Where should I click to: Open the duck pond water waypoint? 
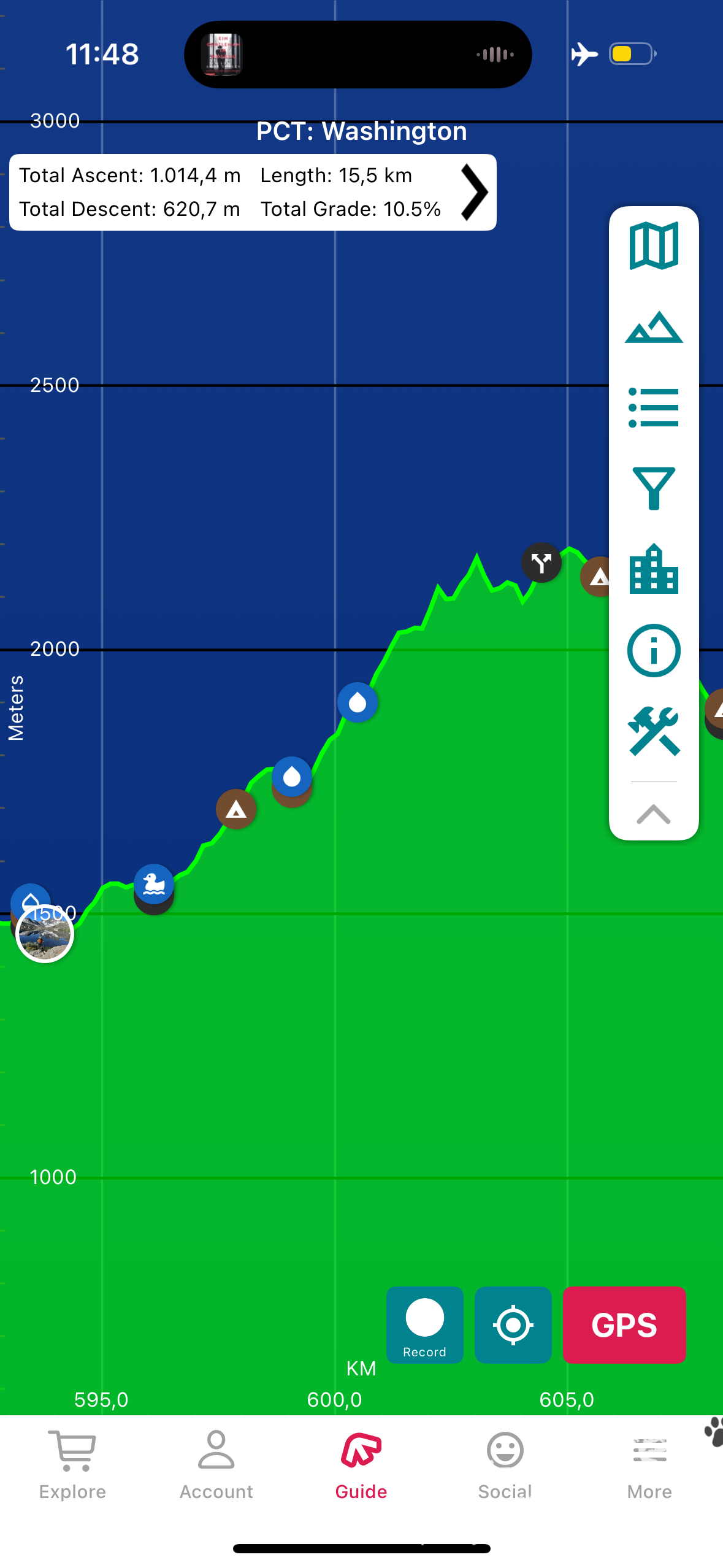point(154,884)
